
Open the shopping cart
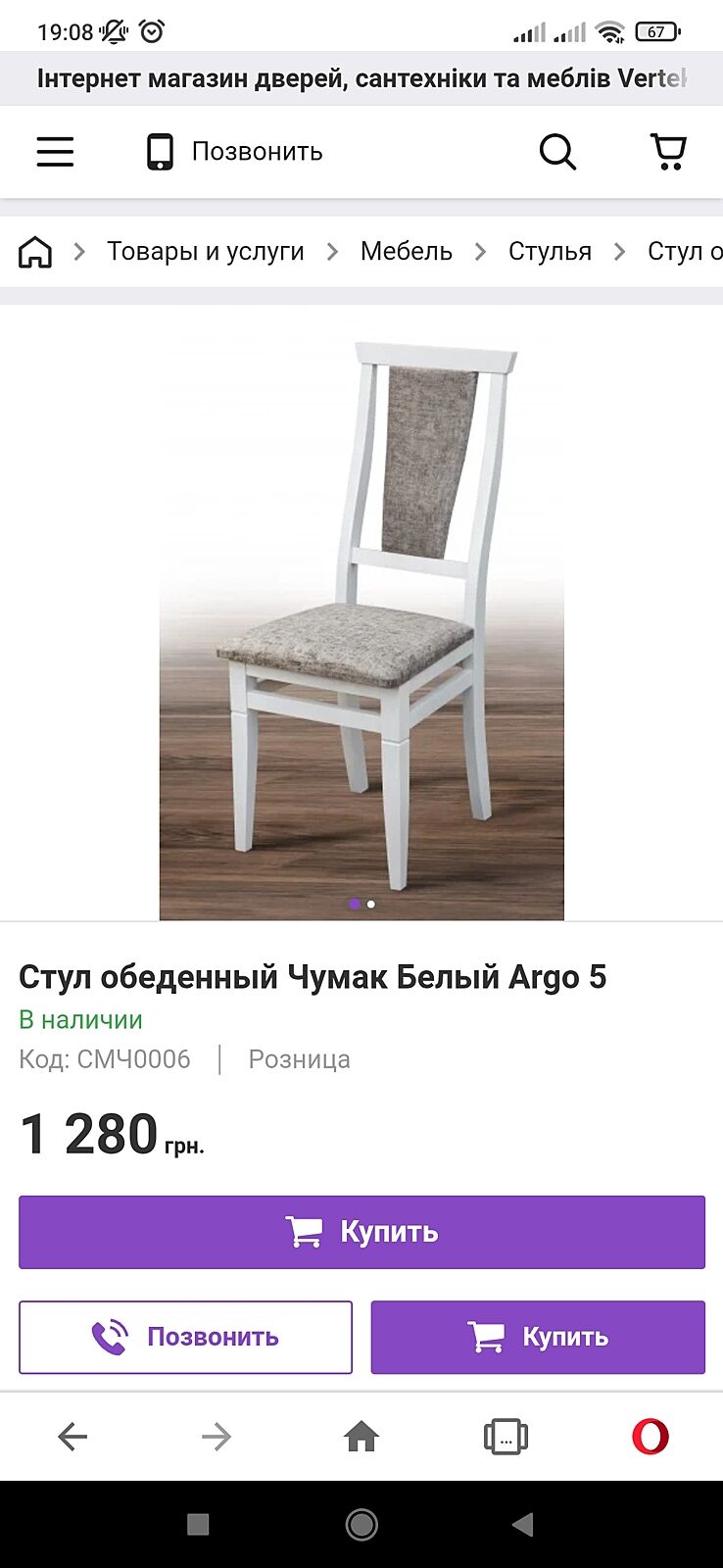[x=668, y=152]
